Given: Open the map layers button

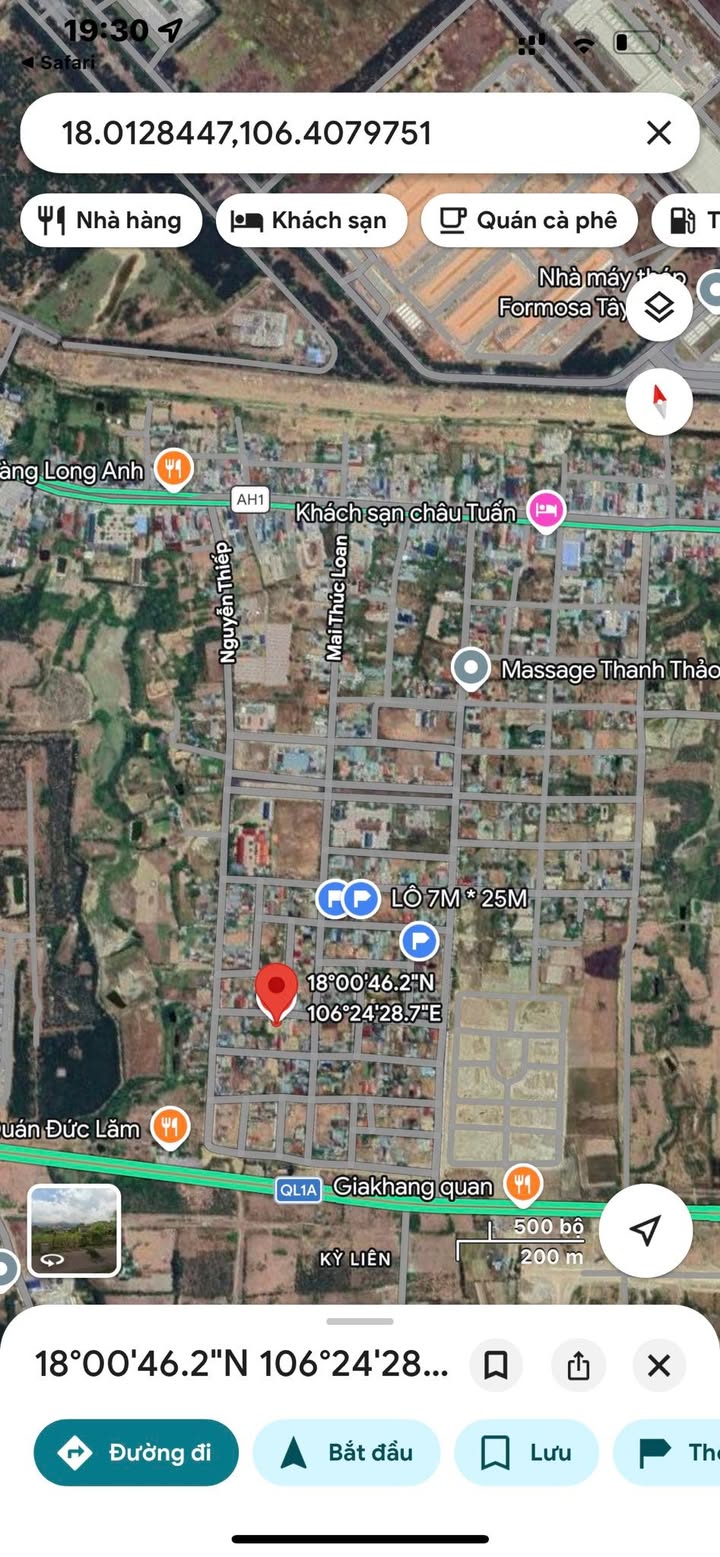Looking at the screenshot, I should tap(659, 308).
